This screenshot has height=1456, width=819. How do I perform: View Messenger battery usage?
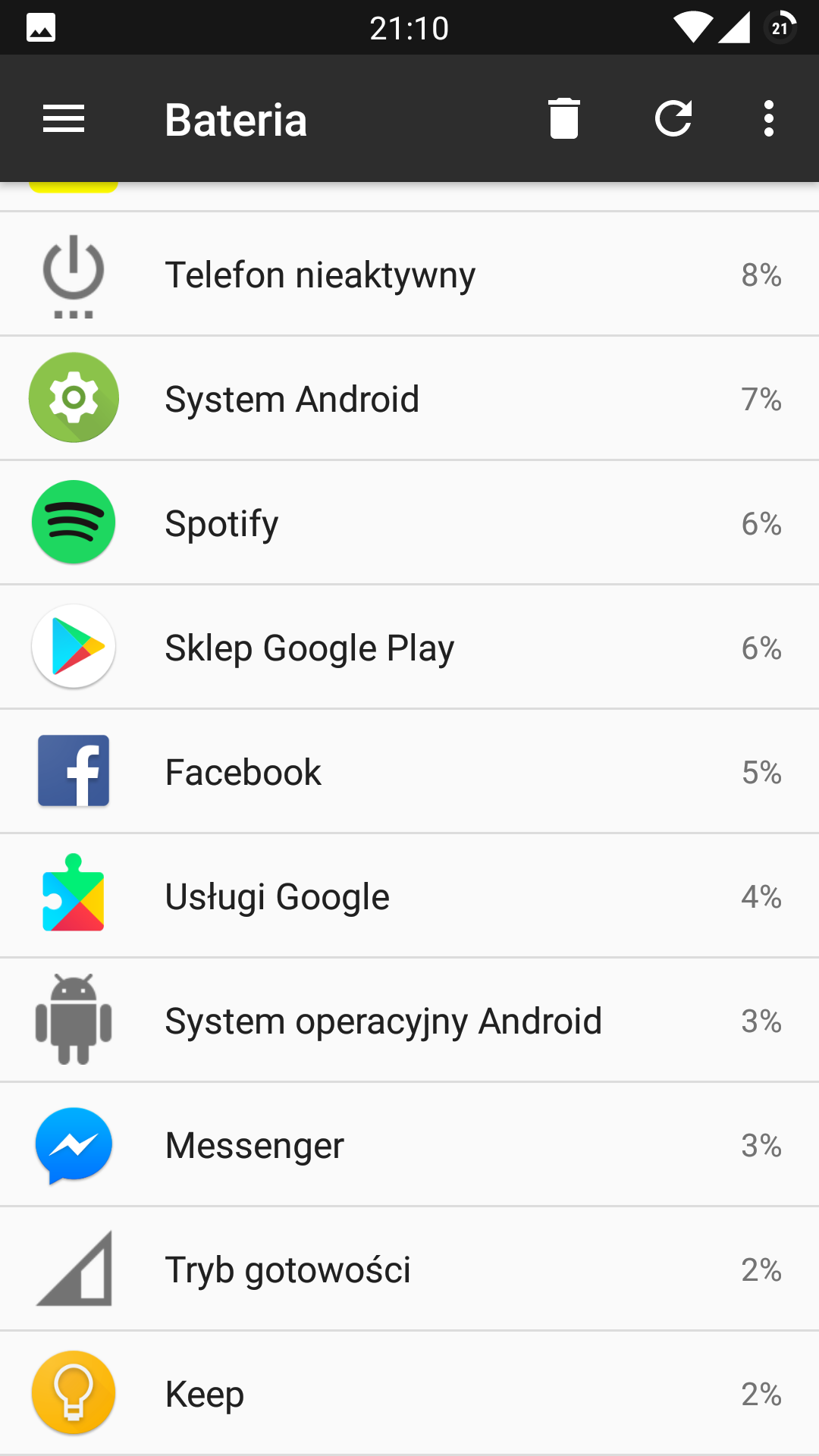point(409,1145)
